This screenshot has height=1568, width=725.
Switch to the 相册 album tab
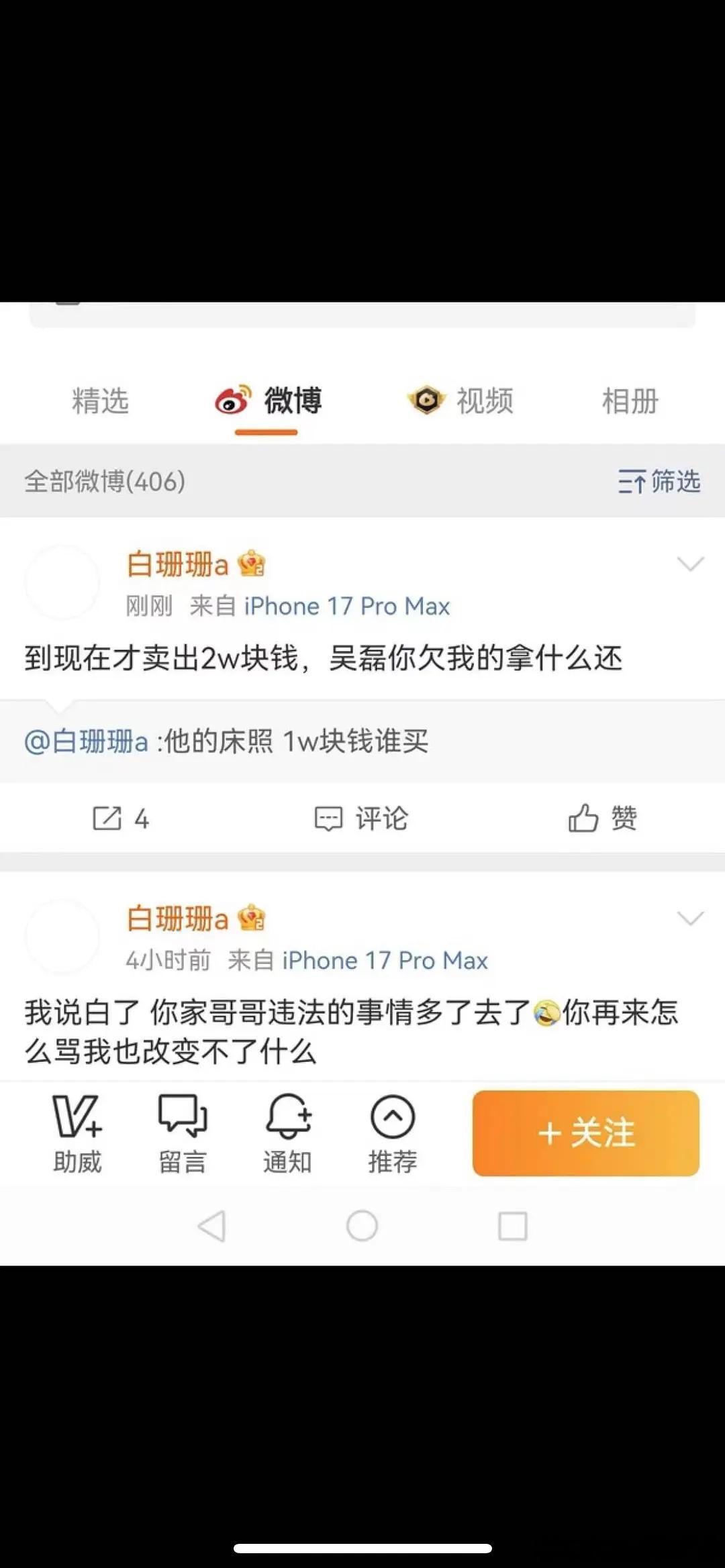628,401
